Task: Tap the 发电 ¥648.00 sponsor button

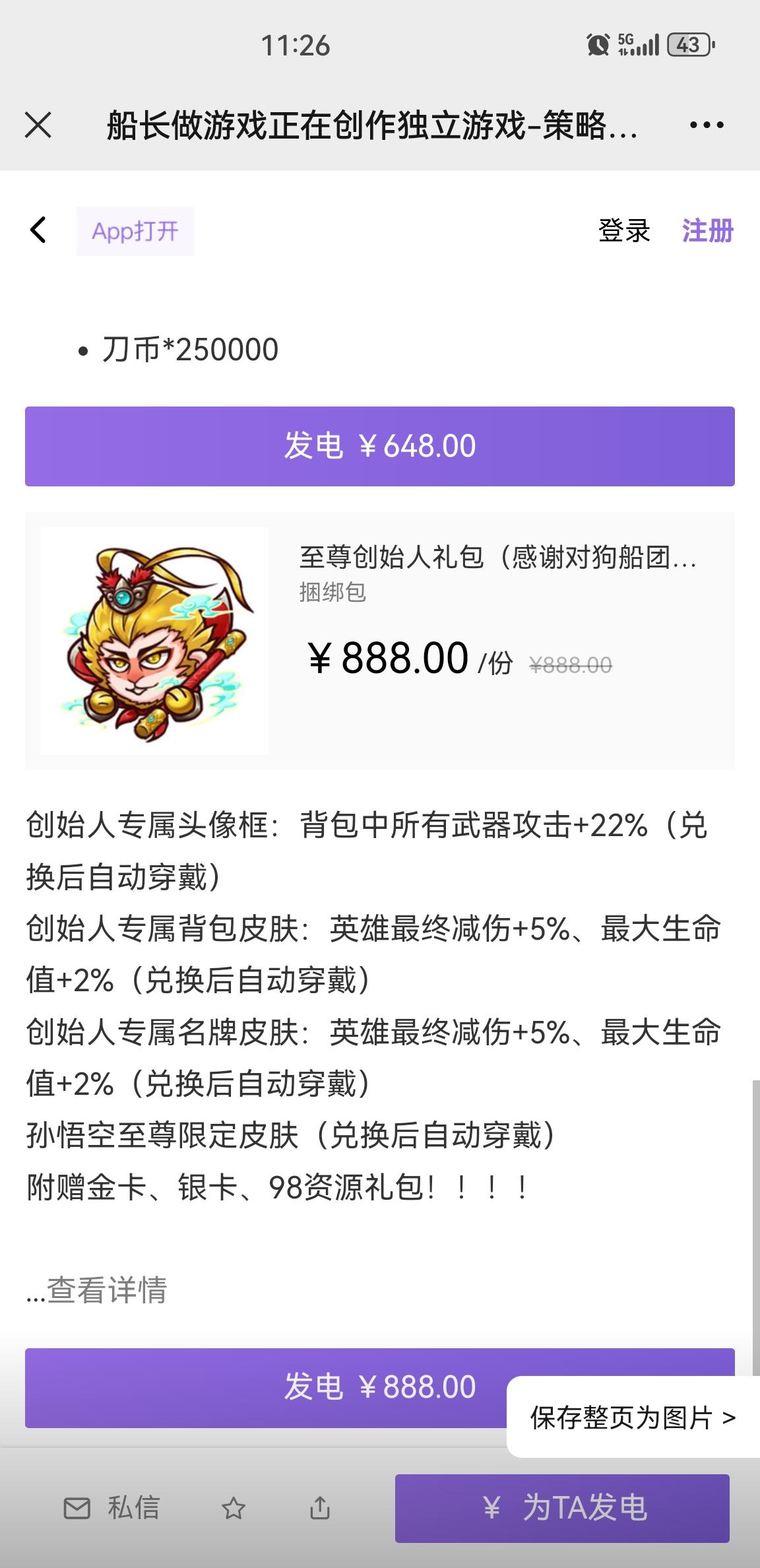Action: [x=380, y=445]
